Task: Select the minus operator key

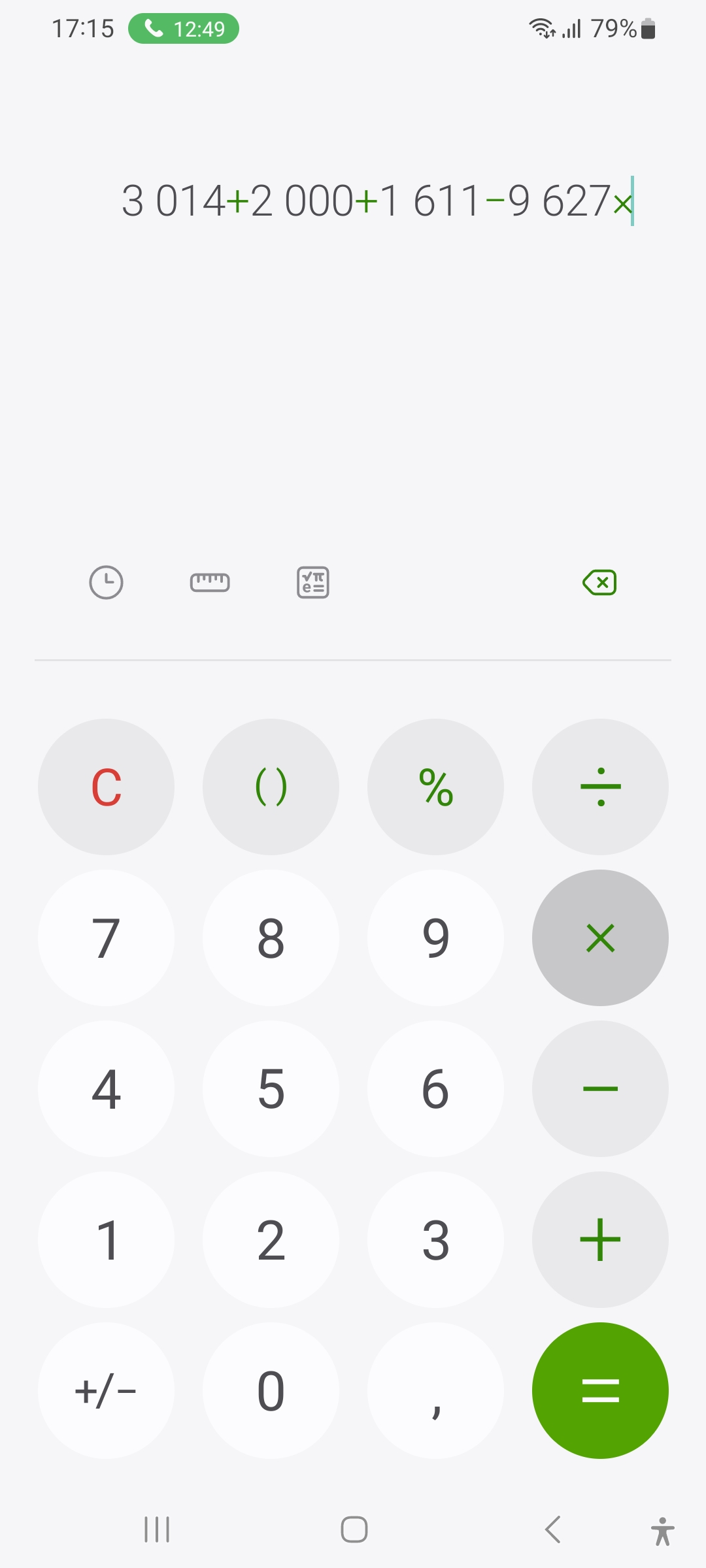Action: coord(600,1088)
